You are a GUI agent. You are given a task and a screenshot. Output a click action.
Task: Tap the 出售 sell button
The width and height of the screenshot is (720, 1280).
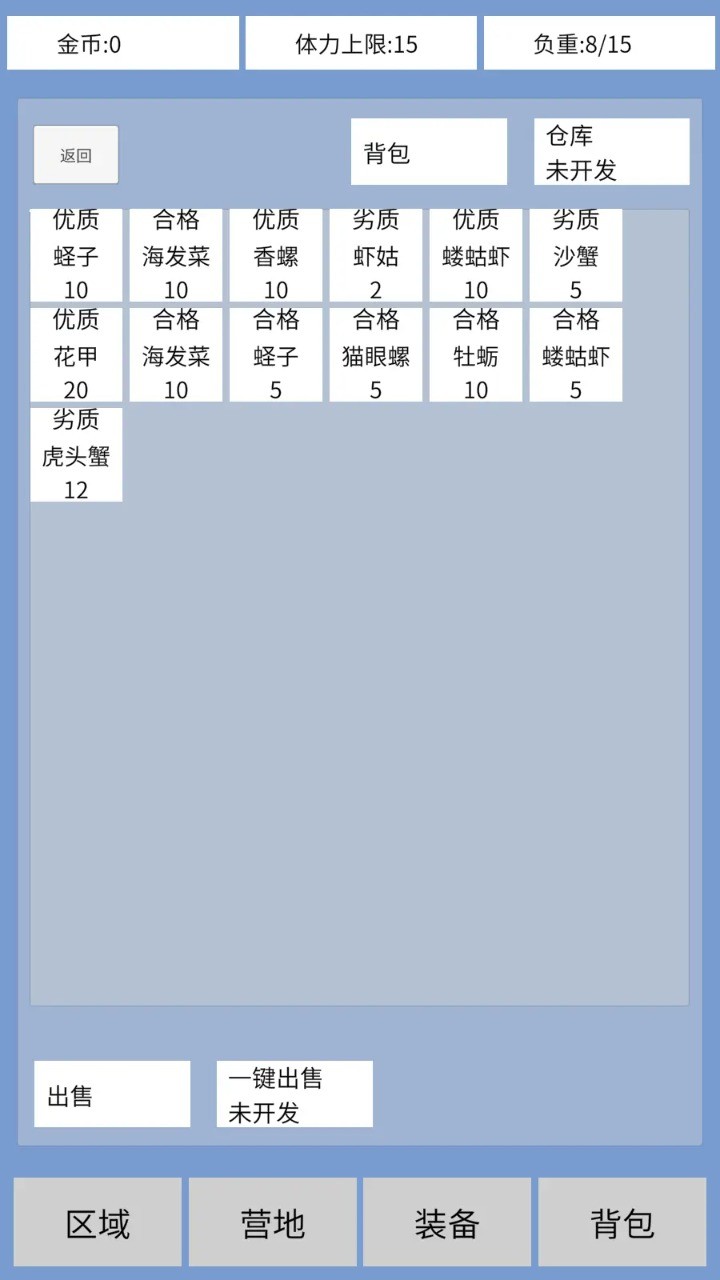[112, 1094]
